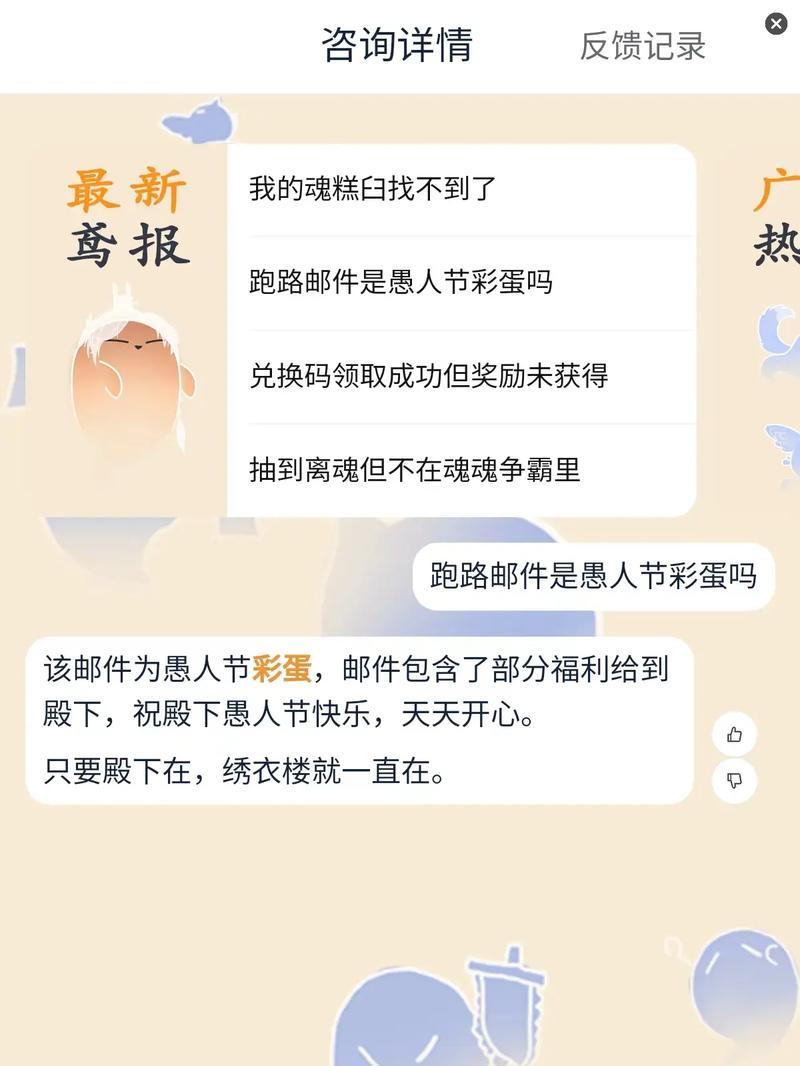Open 兑换码领取成功但奖励未获得
800x1066 pixels.
click(428, 376)
